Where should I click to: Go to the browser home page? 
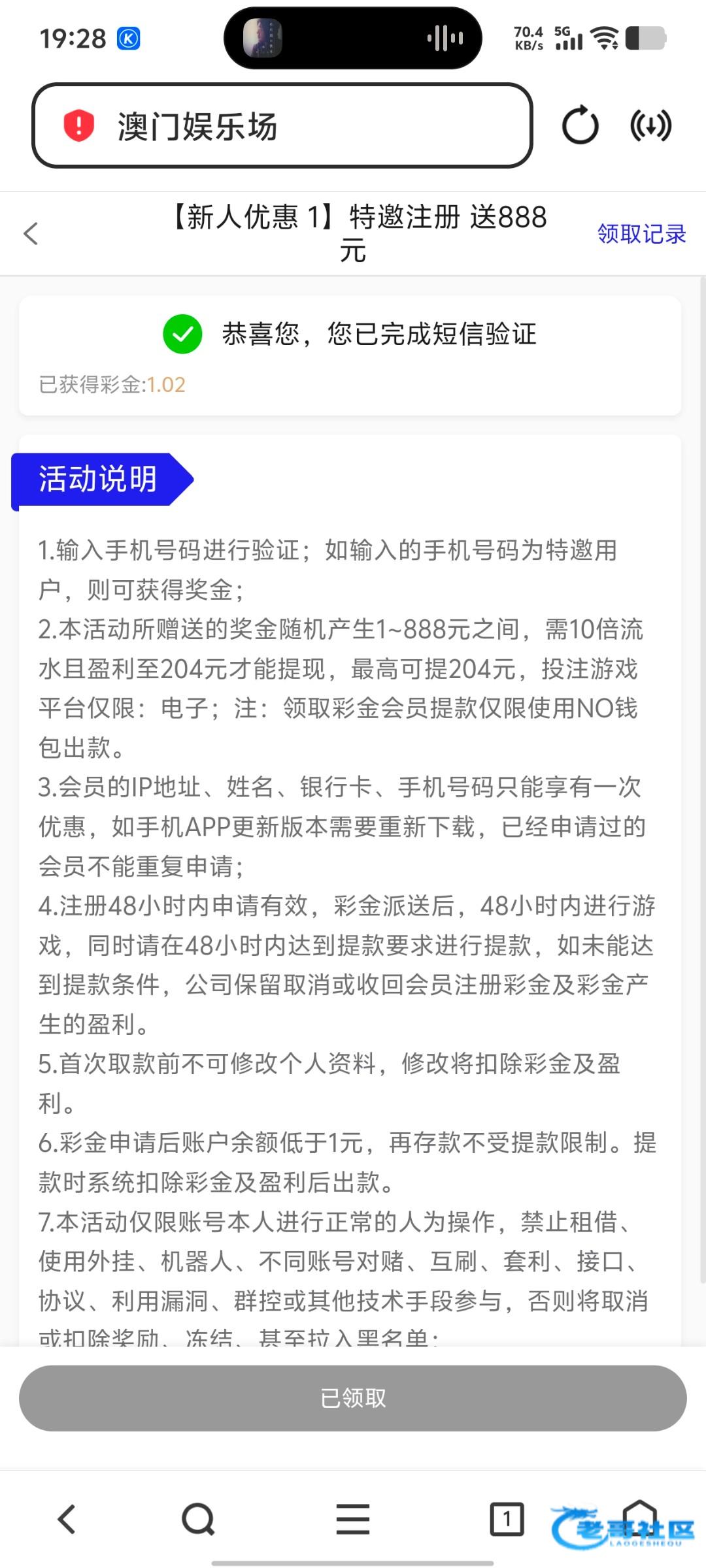coord(639,1519)
